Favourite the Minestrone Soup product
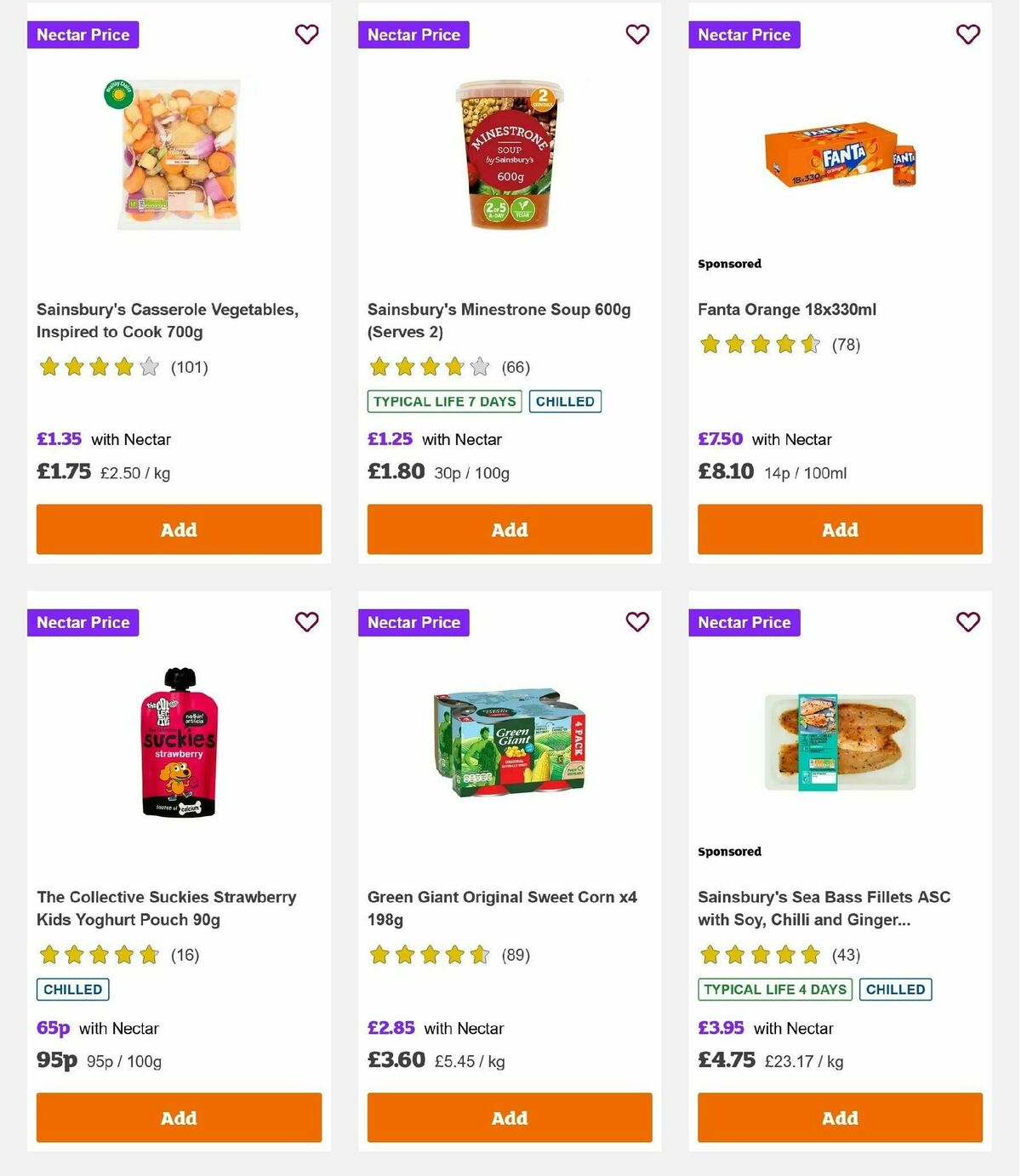The image size is (1021, 1176). tap(637, 34)
